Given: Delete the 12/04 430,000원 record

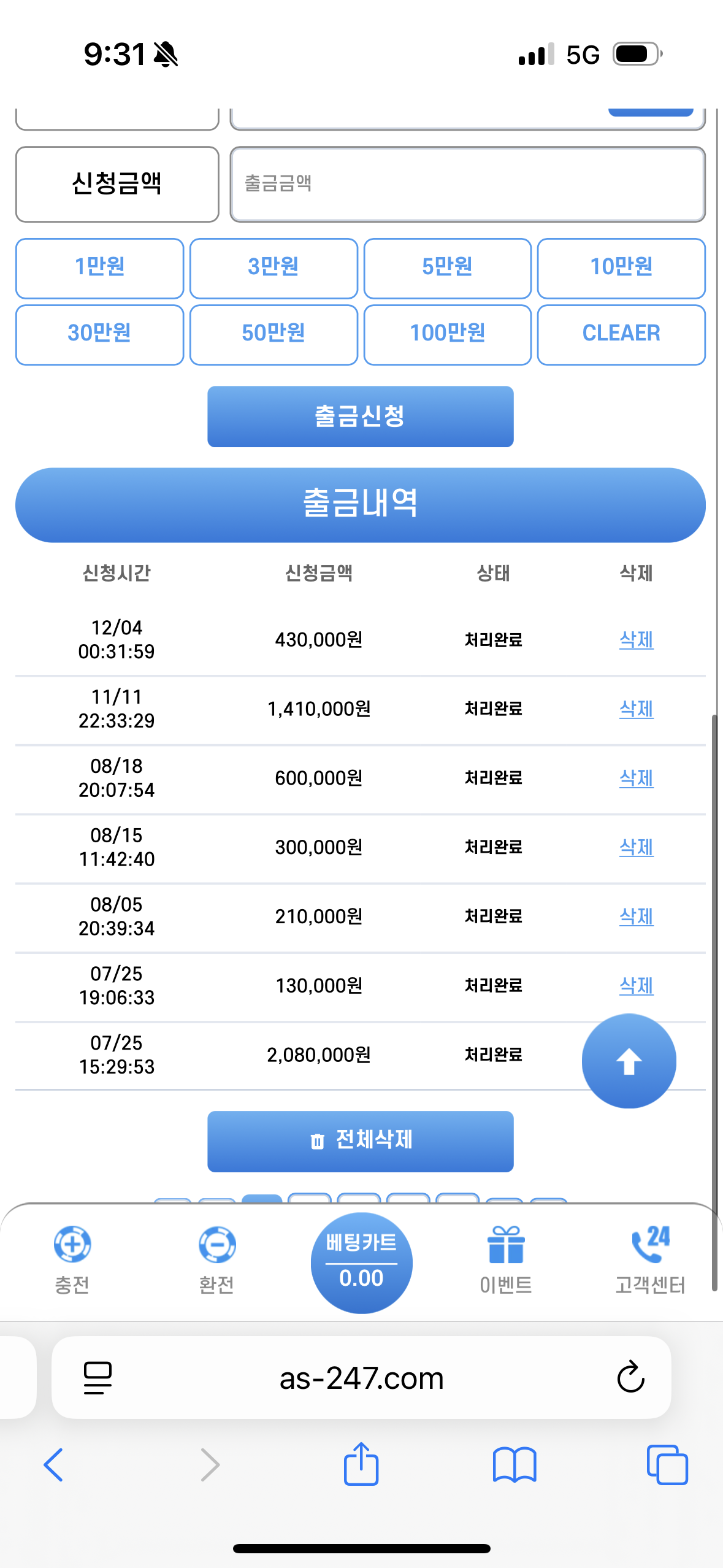Looking at the screenshot, I should point(636,640).
